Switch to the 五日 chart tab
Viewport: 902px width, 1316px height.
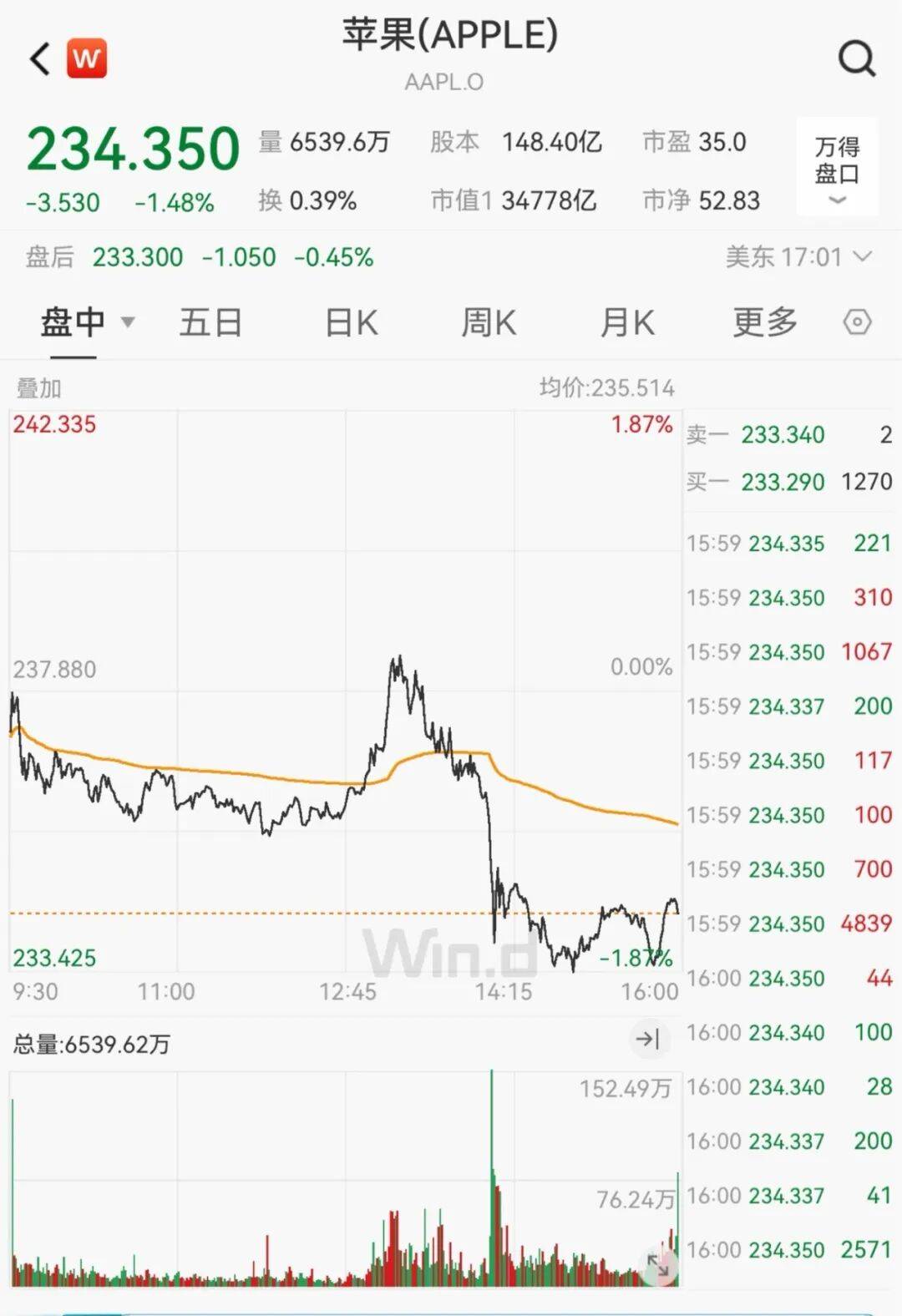[210, 322]
